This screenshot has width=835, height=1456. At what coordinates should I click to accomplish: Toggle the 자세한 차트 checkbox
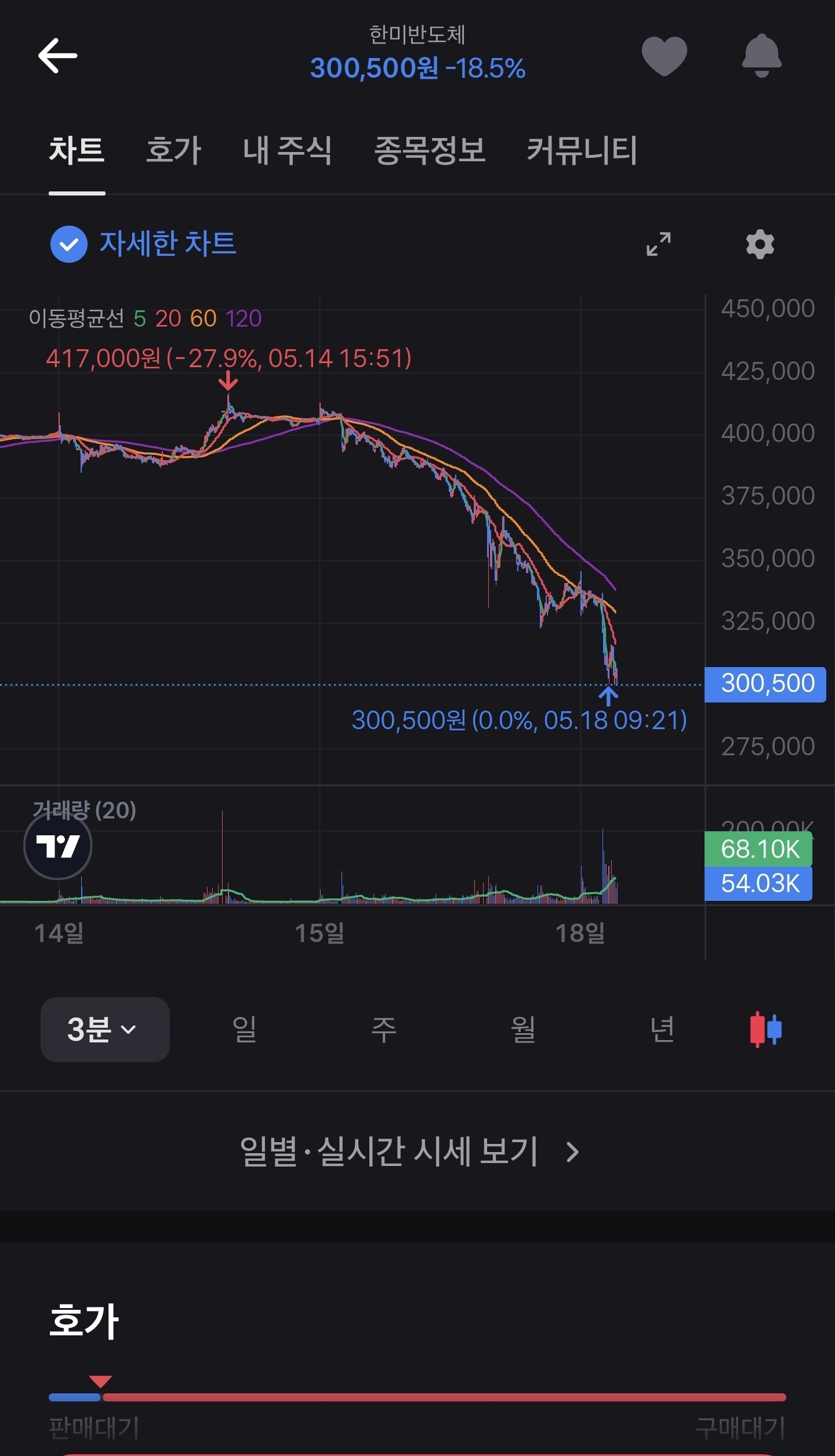pyautogui.click(x=69, y=244)
